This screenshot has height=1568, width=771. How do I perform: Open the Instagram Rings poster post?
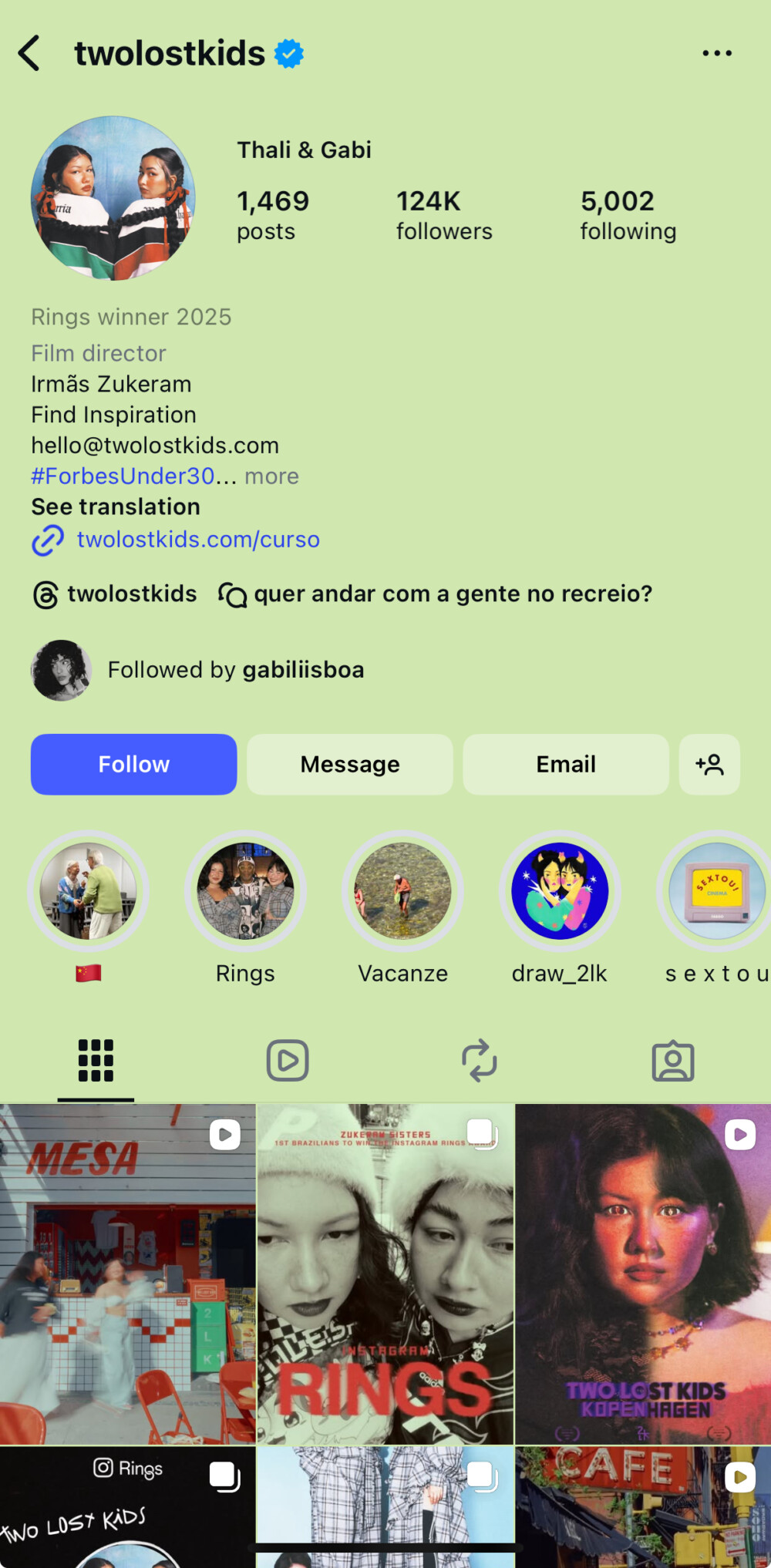click(385, 1274)
